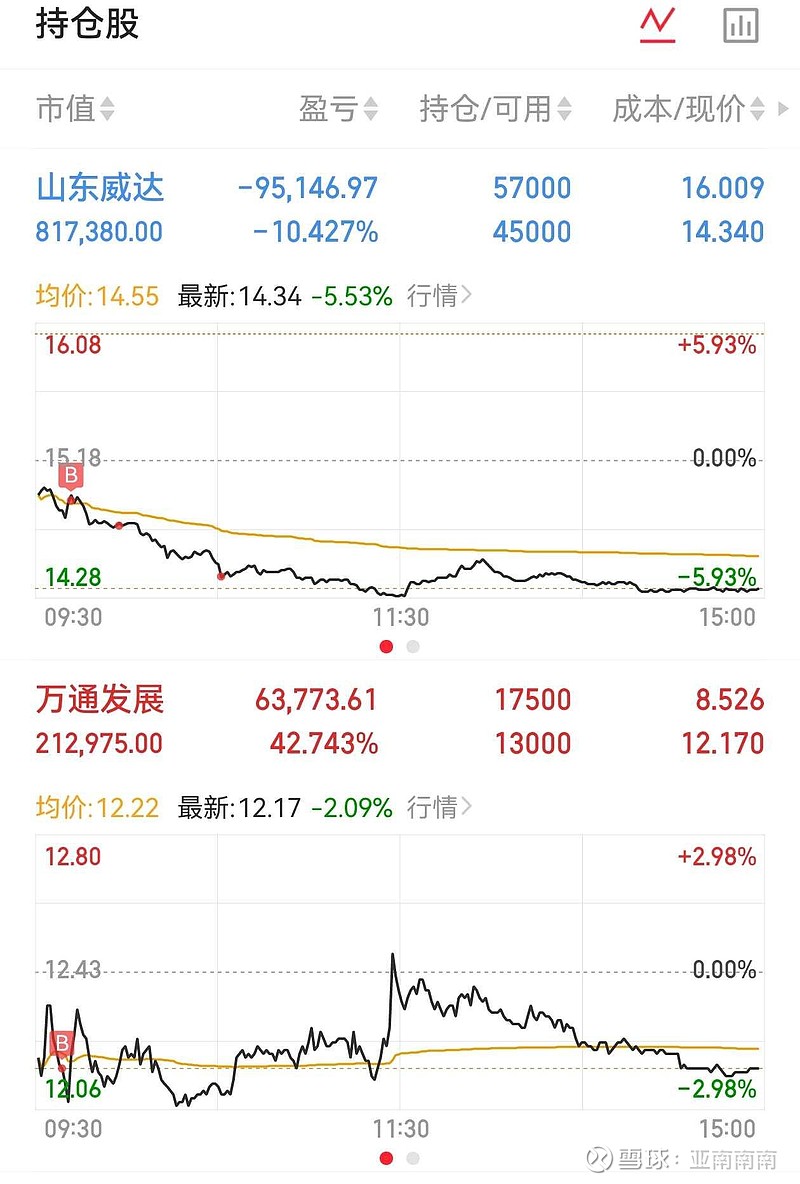Sort holdings by 盈亏
The width and height of the screenshot is (800, 1184).
pos(338,109)
